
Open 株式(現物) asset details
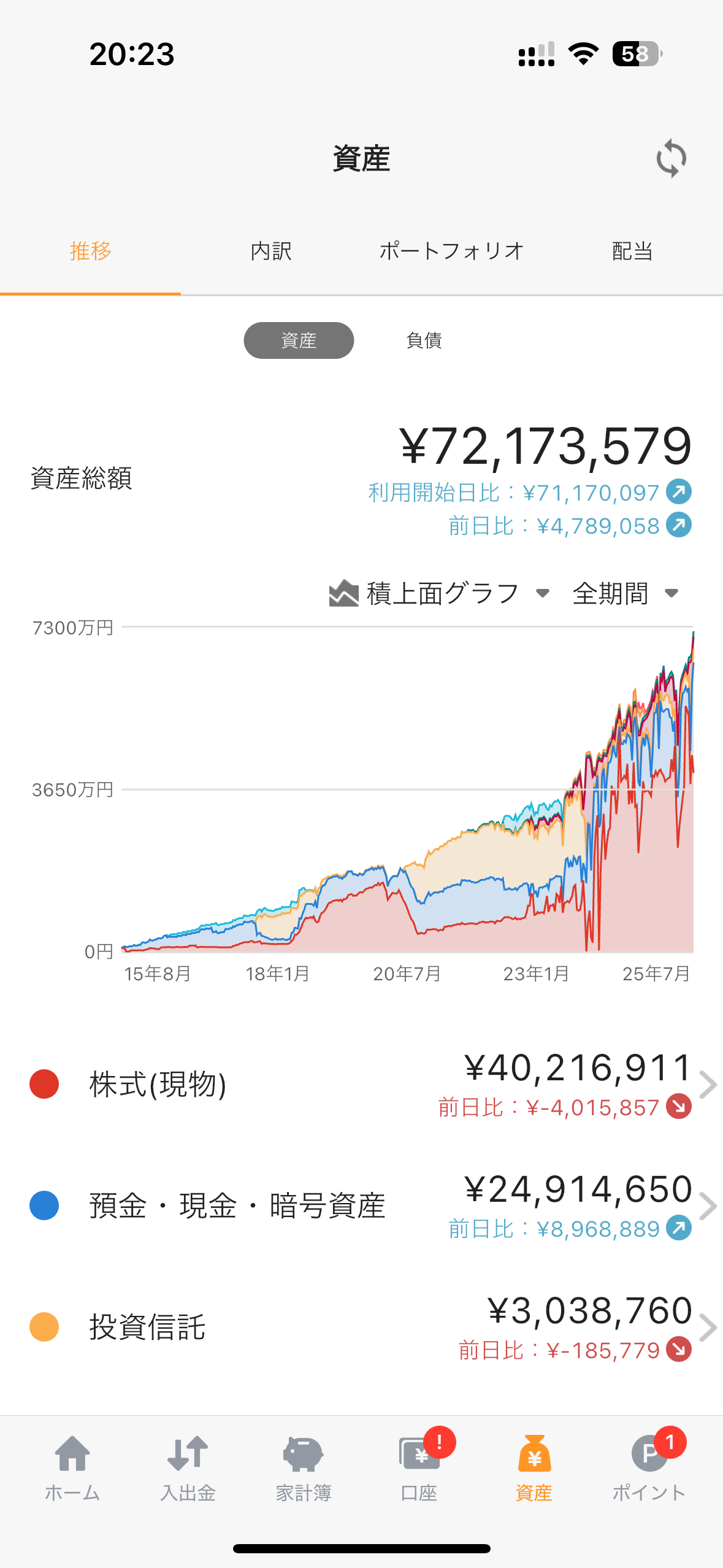coord(361,1085)
